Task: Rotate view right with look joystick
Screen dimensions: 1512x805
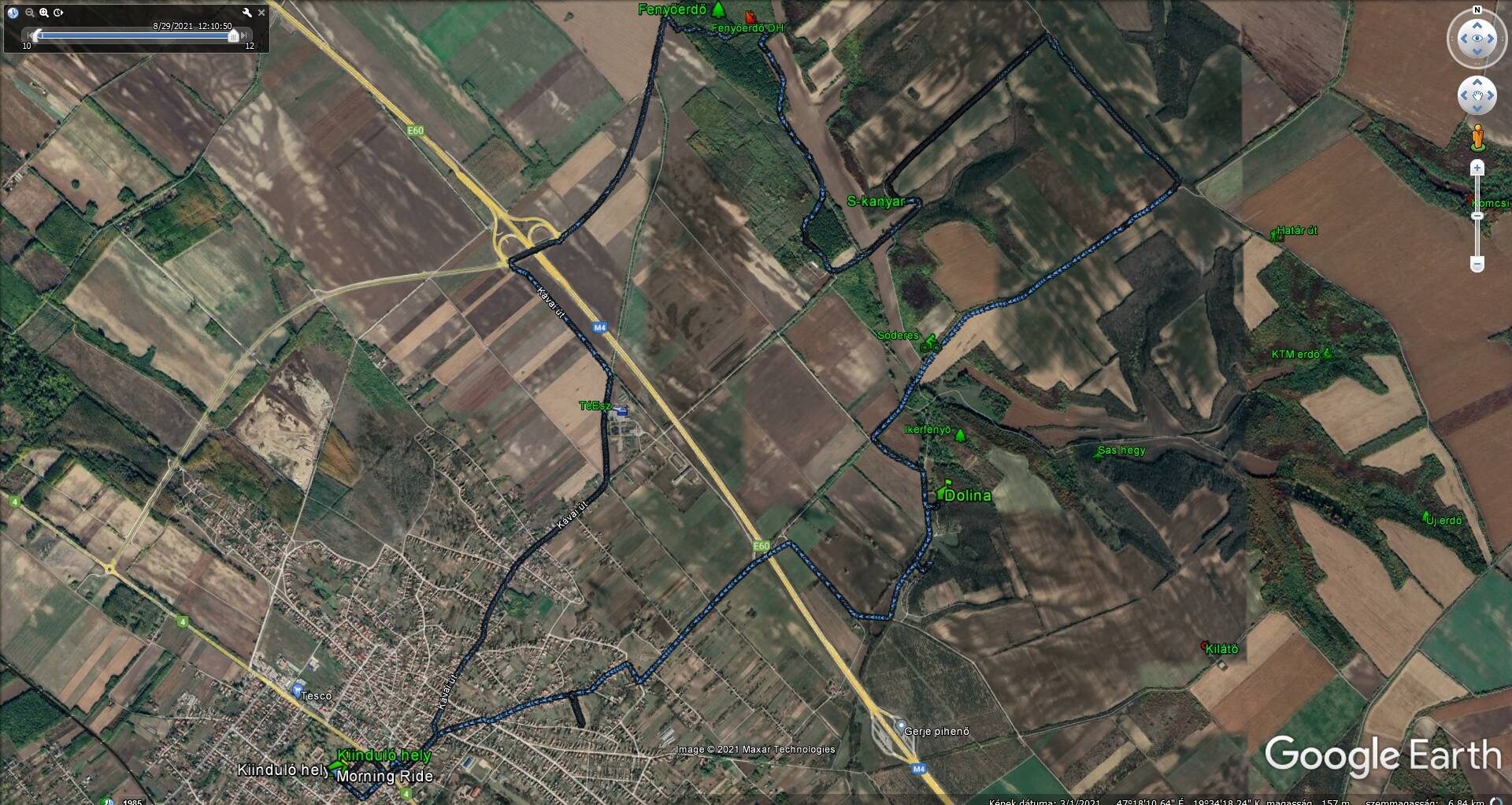Action: (x=1492, y=39)
